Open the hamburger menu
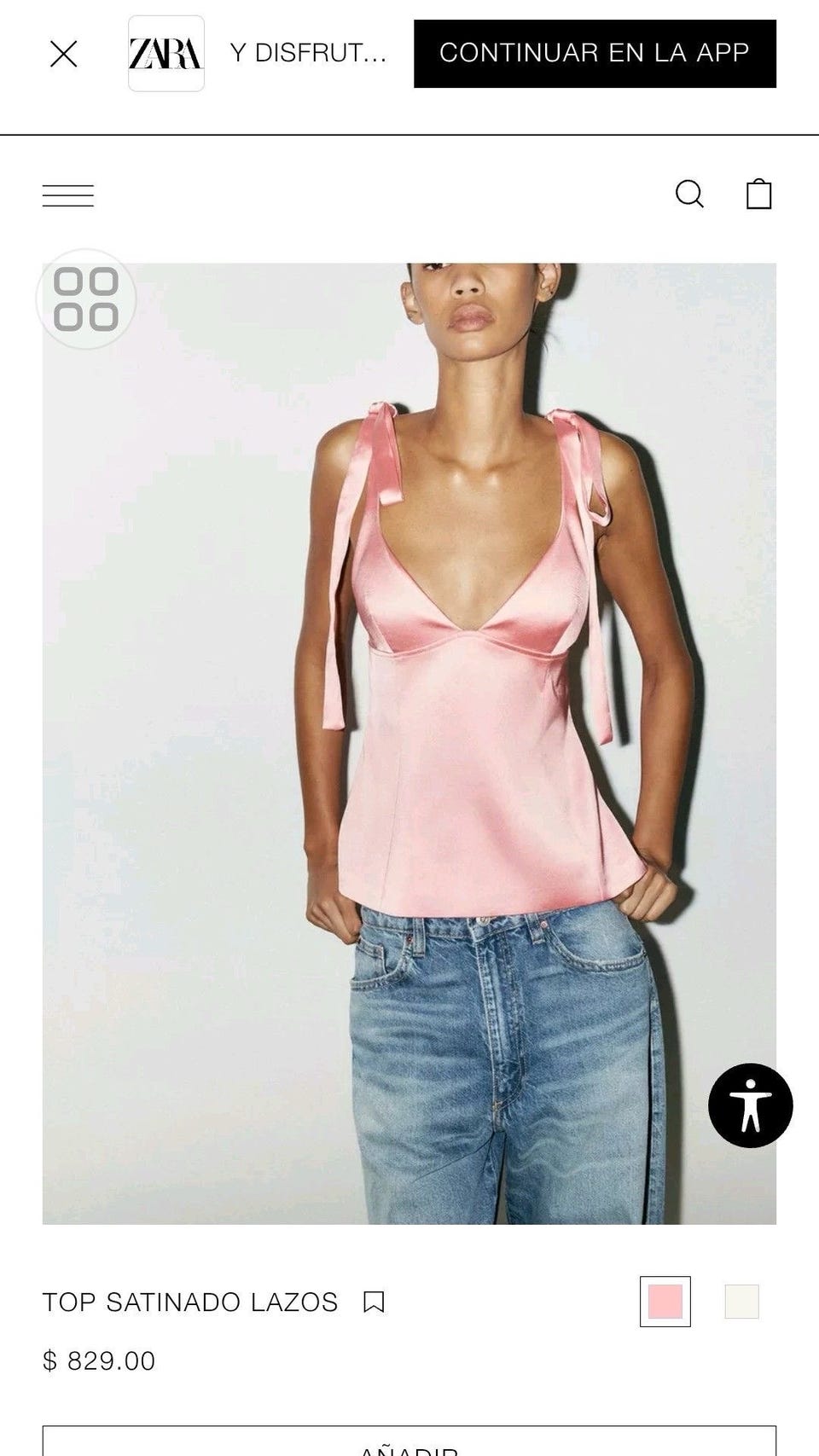The image size is (819, 1456). click(x=68, y=195)
